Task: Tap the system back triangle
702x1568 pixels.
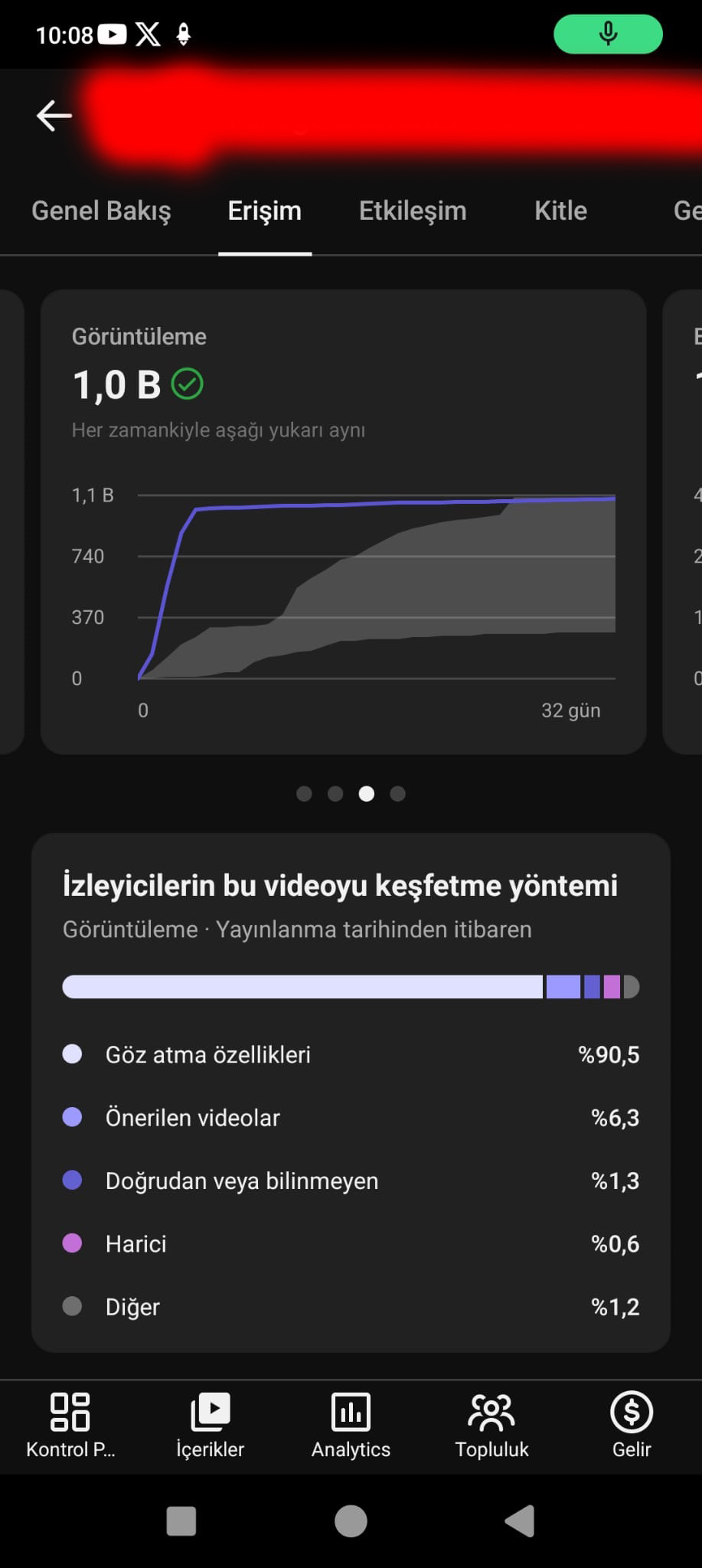Action: tap(520, 1521)
